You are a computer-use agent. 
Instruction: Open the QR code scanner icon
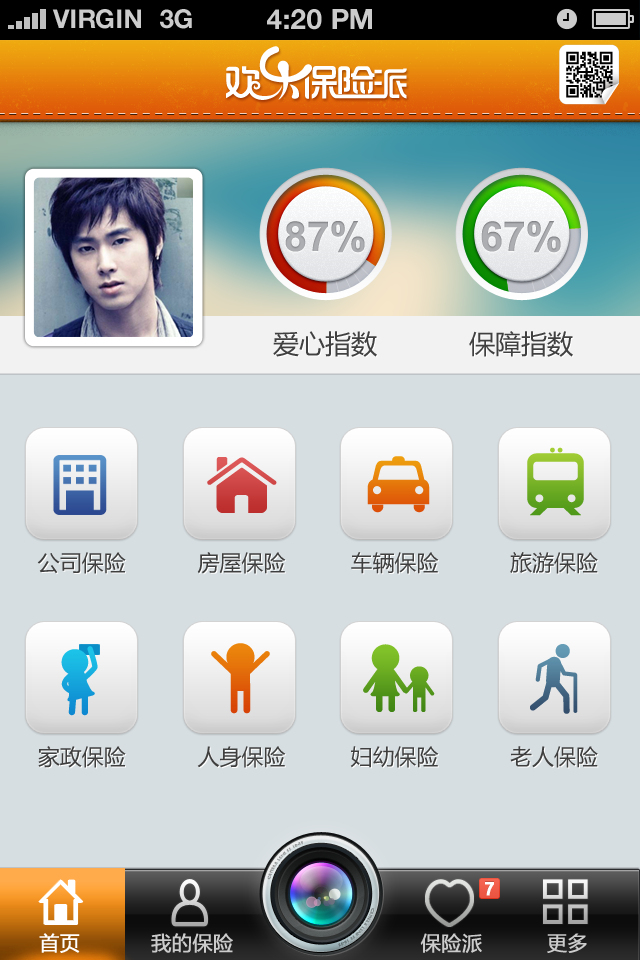click(x=588, y=74)
